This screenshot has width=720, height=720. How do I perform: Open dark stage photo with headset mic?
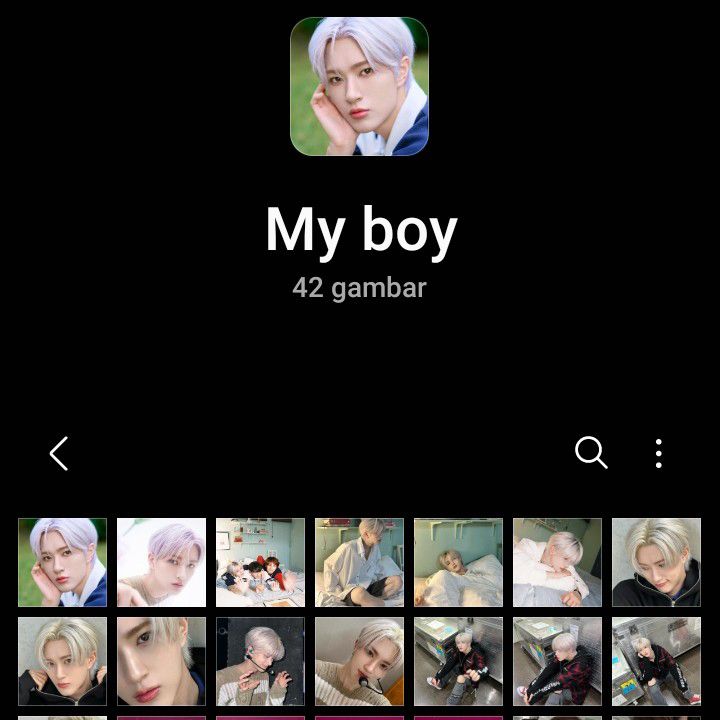point(260,661)
